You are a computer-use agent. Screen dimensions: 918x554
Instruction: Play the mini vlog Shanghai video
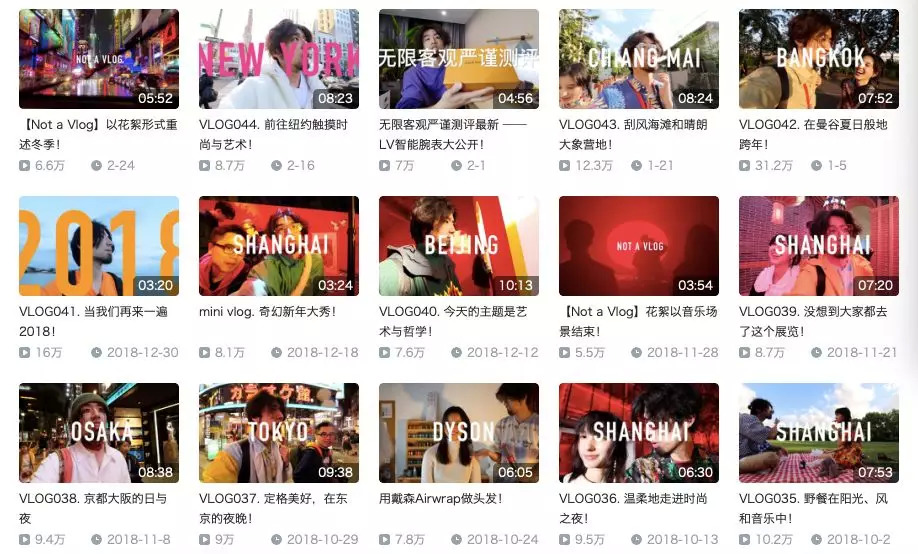pyautogui.click(x=279, y=246)
